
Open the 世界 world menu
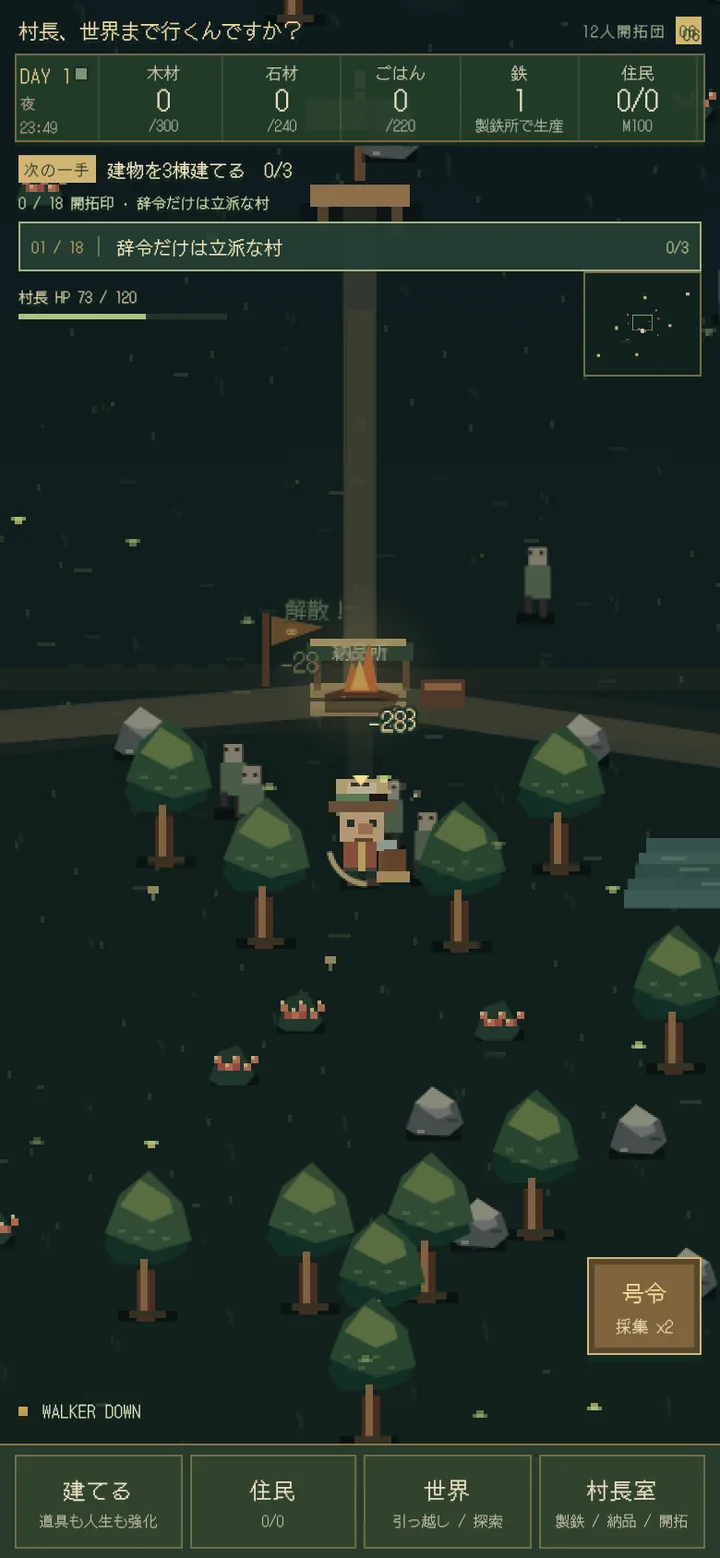point(447,1501)
